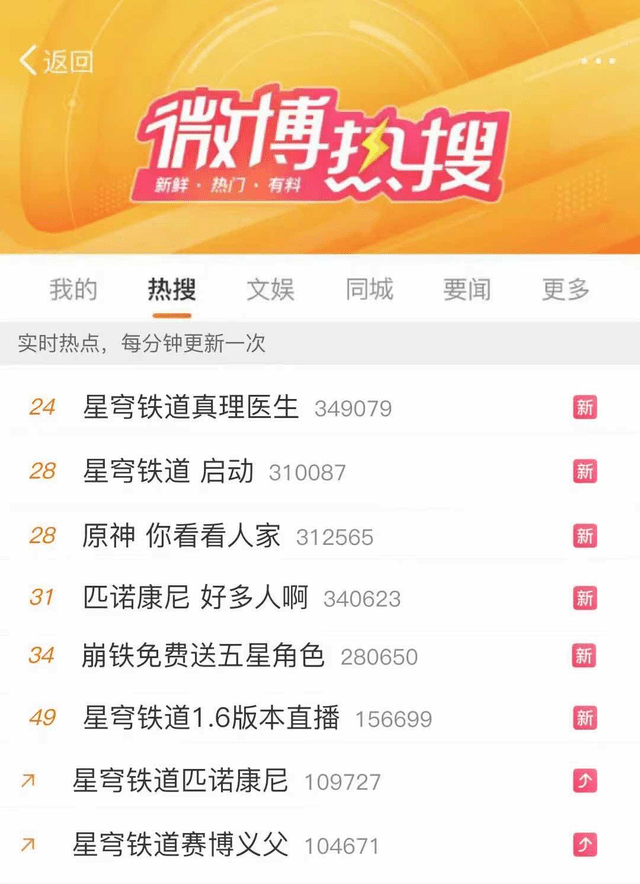This screenshot has height=884, width=640.
Task: Open the 同城 tab
Action: 369,290
